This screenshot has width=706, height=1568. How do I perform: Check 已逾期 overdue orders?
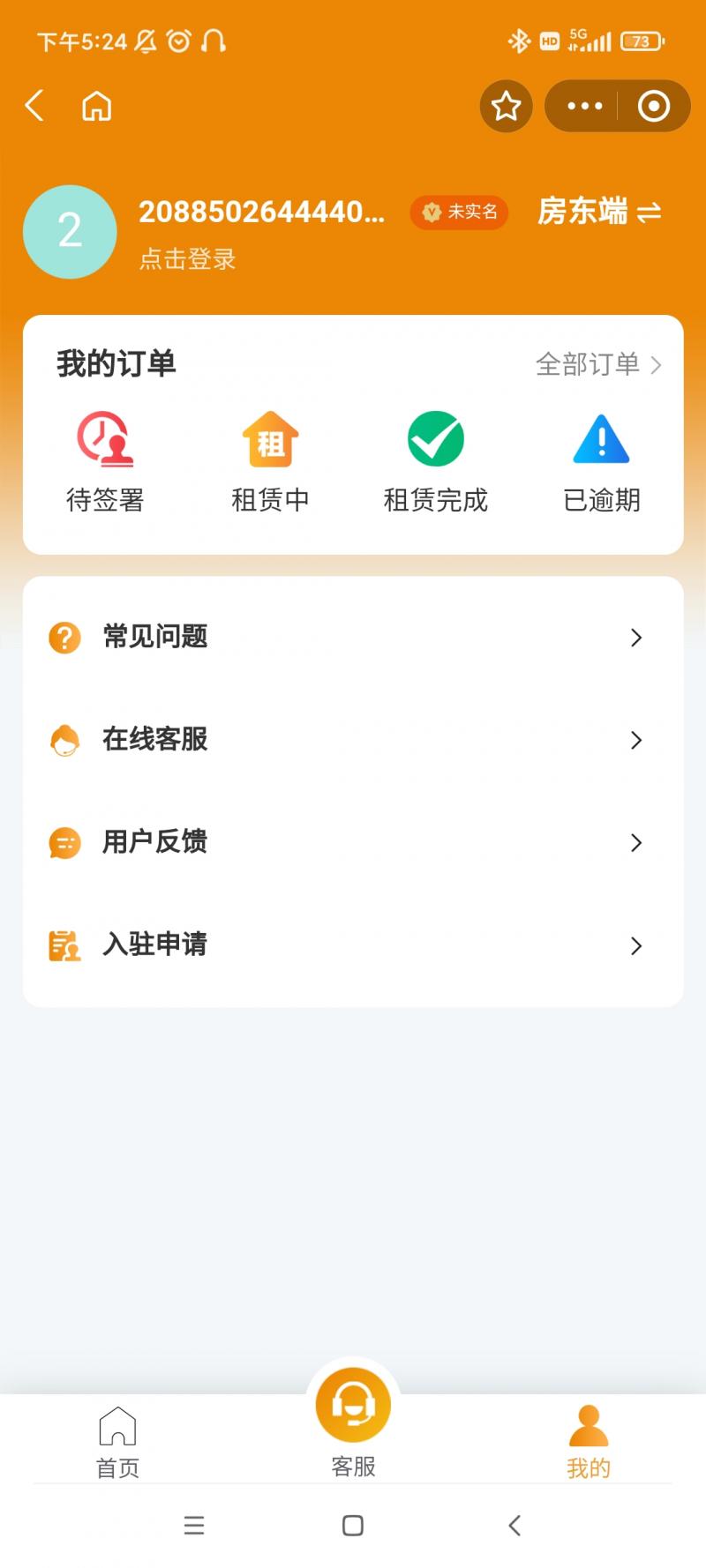point(601,462)
